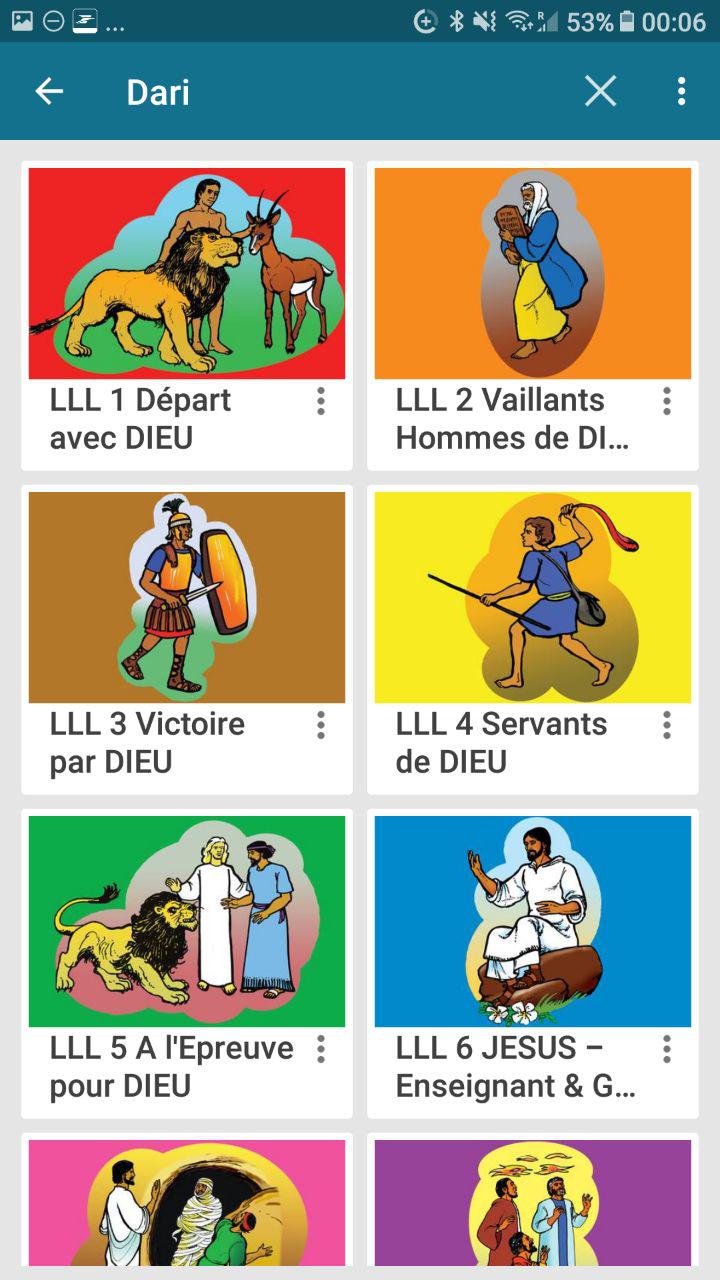Open the app bar overflow menu
The width and height of the screenshot is (720, 1280).
click(681, 92)
